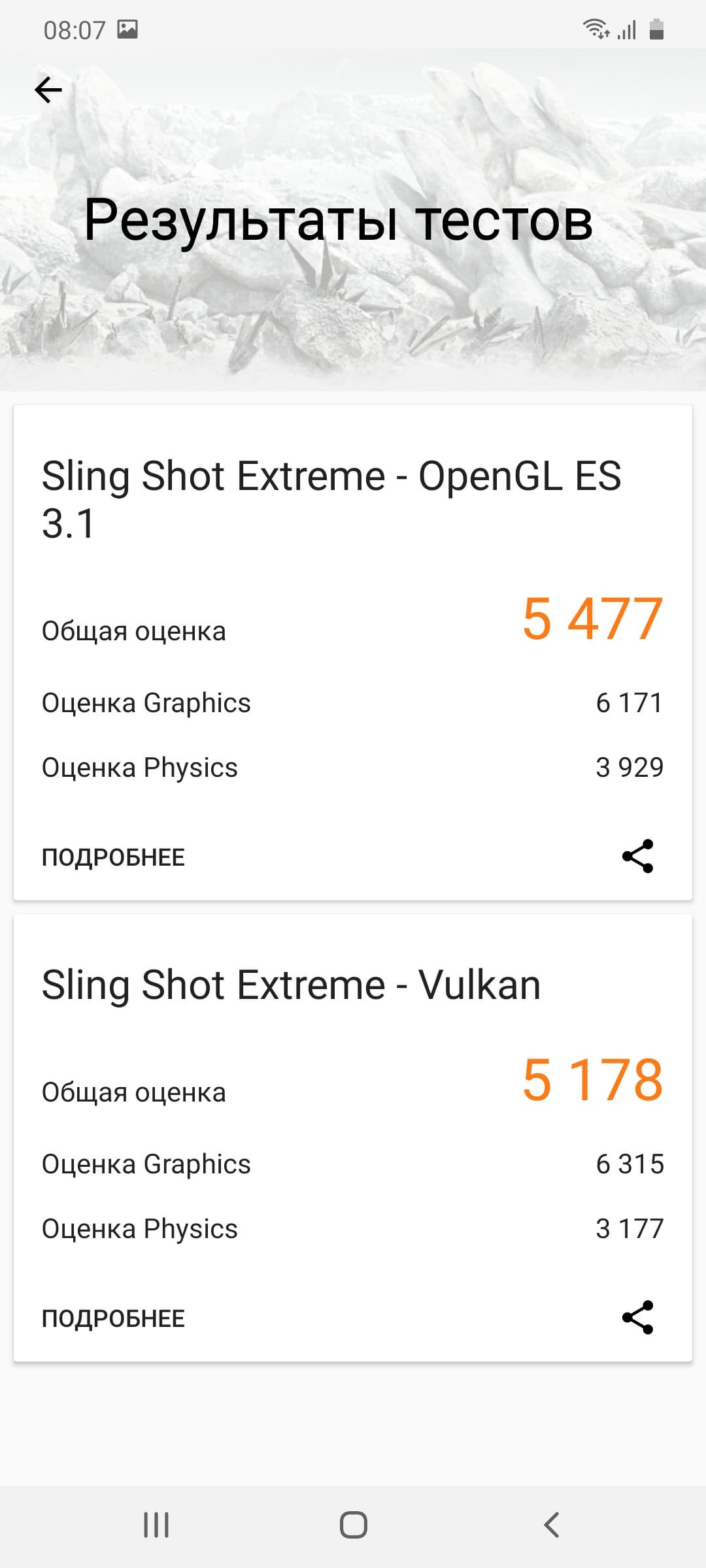Open ПОДРОБНЕЕ for the OpenGL ES 3.1 result
The image size is (706, 1568).
[x=113, y=857]
